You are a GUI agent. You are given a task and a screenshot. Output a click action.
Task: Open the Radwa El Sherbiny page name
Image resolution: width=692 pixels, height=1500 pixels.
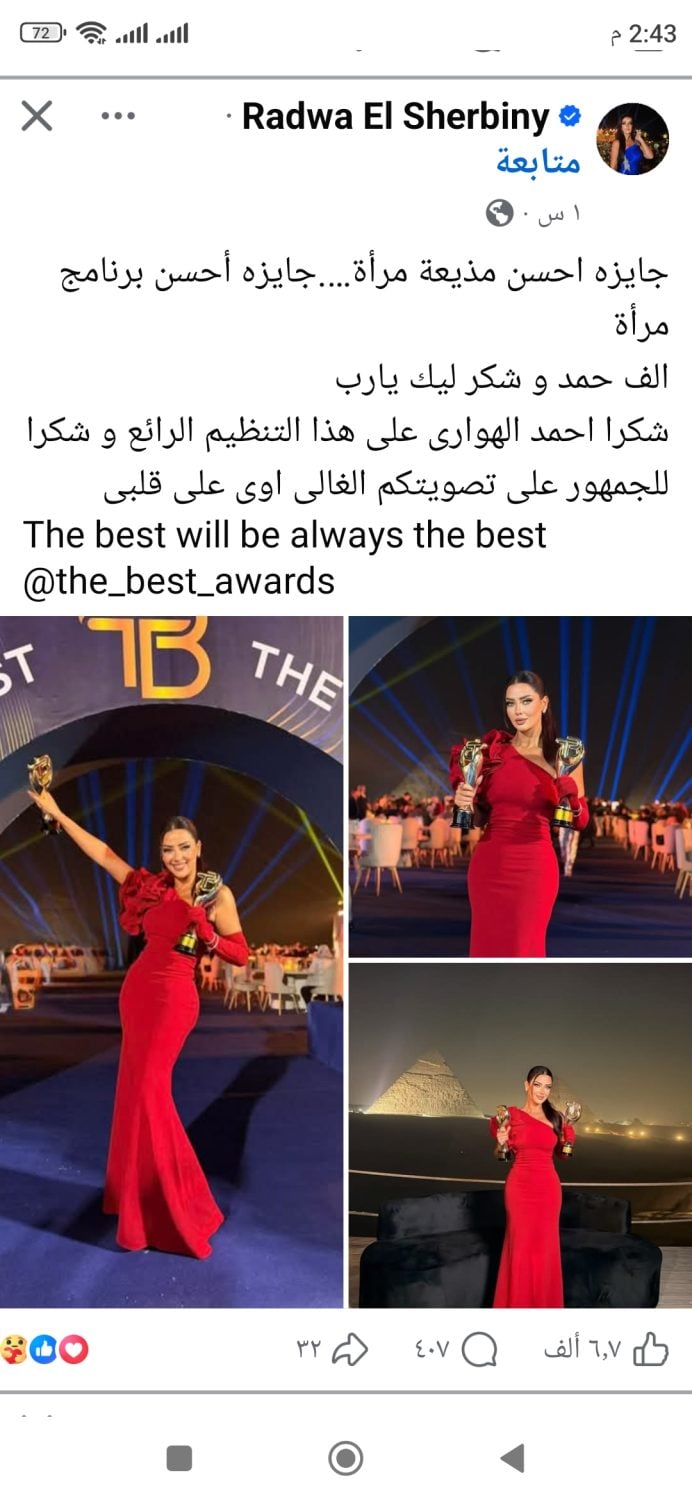point(396,118)
